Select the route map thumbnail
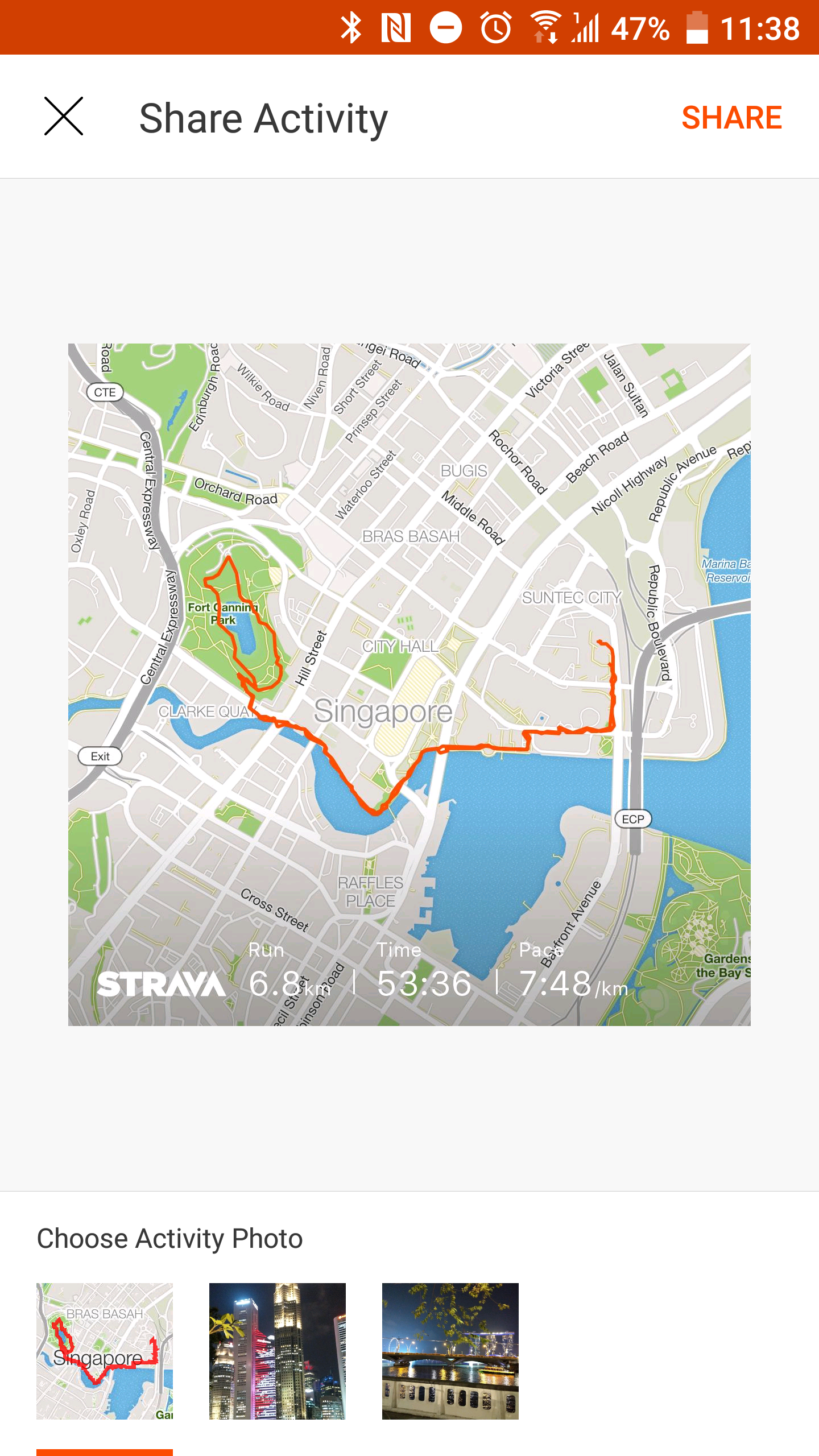This screenshot has height=1456, width=819. (105, 1351)
